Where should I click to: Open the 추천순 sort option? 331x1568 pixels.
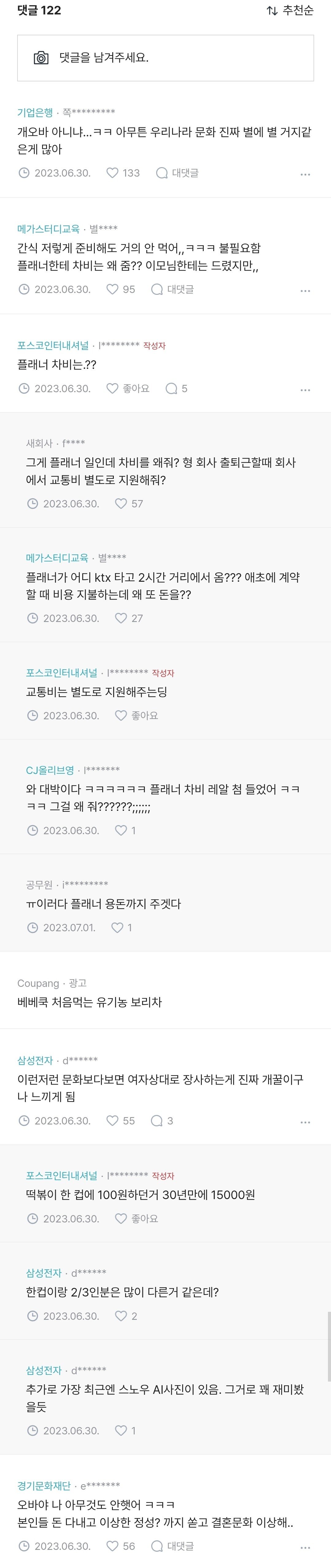pos(290,10)
